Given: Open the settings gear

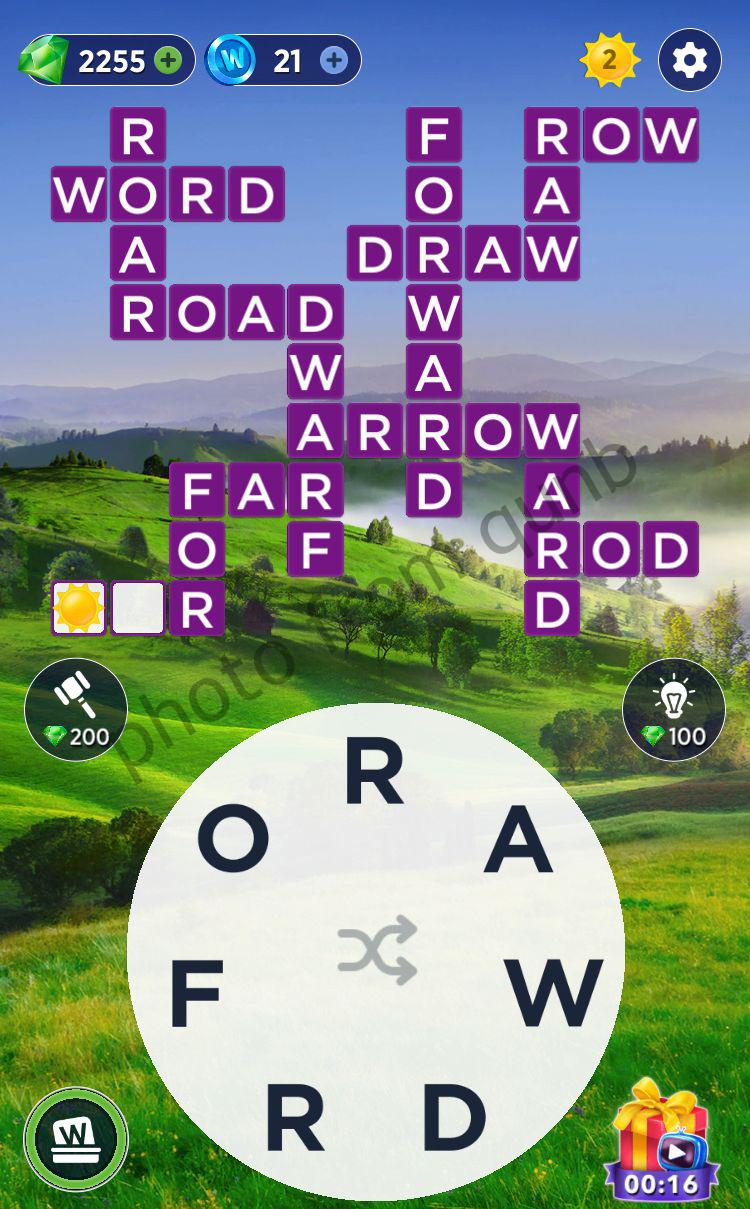Looking at the screenshot, I should click(689, 61).
